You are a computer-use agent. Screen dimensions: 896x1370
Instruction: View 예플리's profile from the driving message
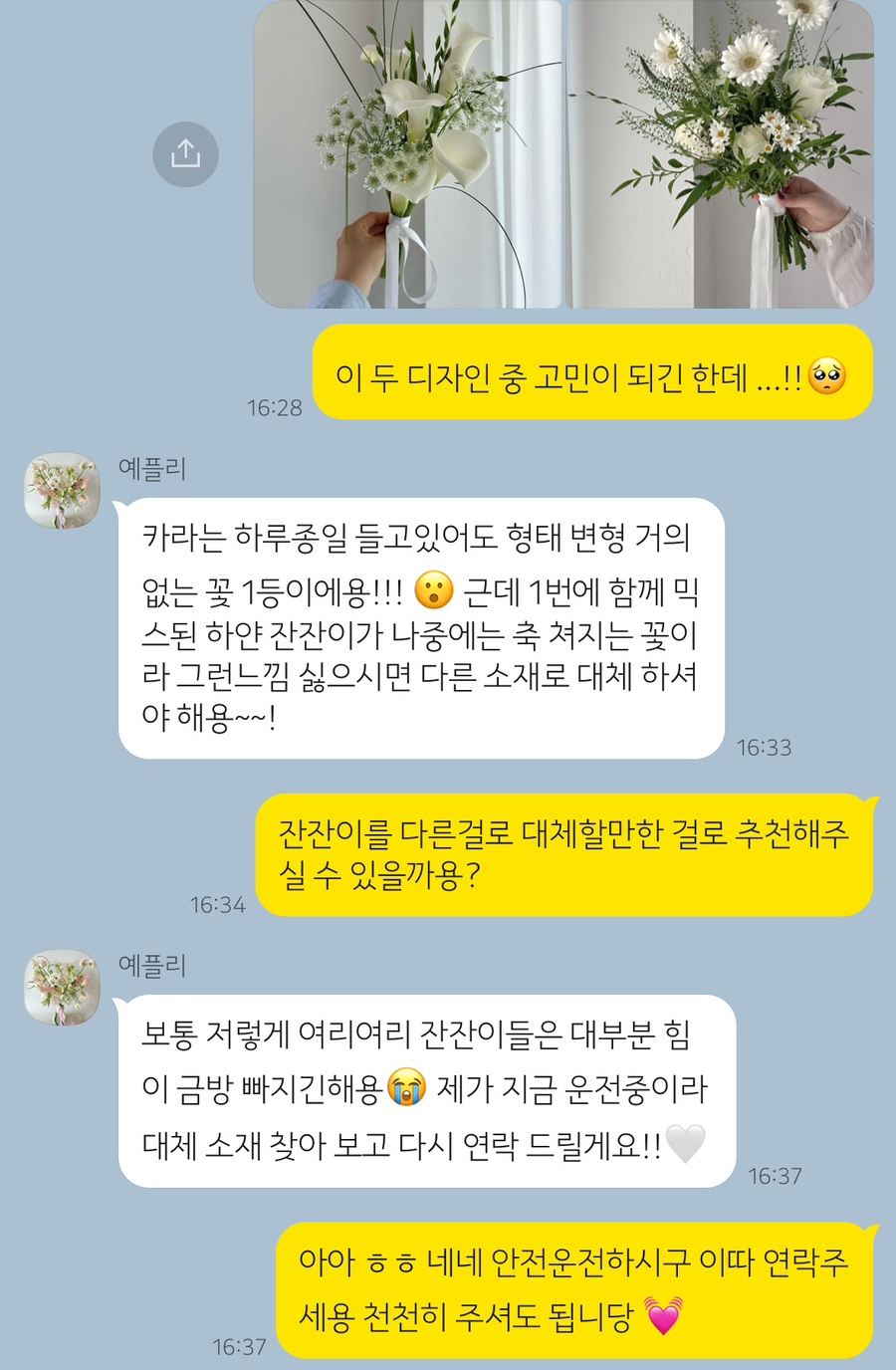(62, 987)
